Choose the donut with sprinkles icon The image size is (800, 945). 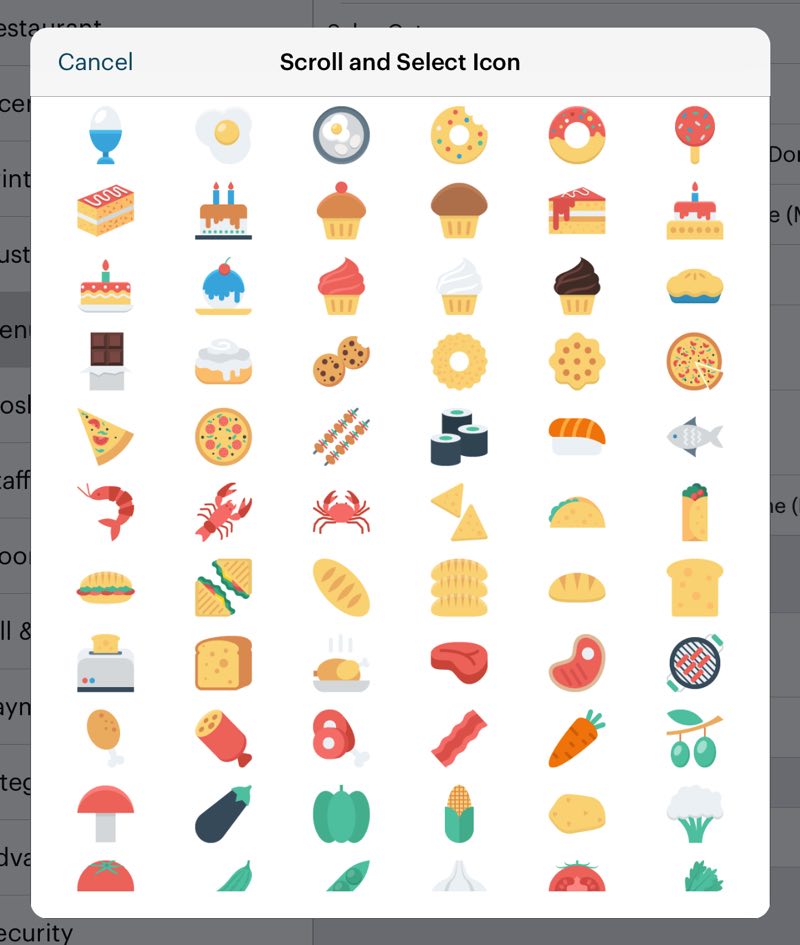(x=576, y=135)
